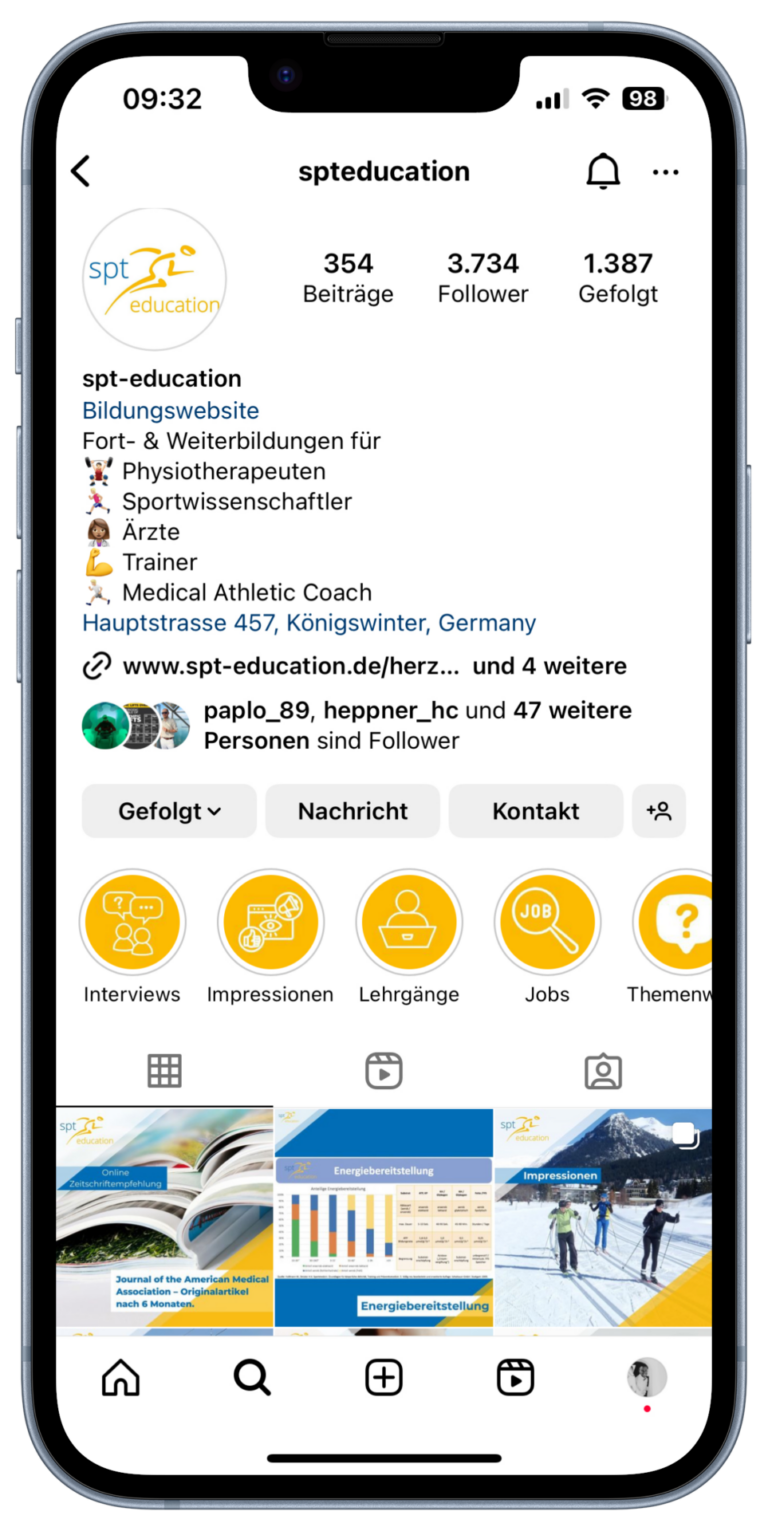The image size is (768, 1531).
Task: Open the www.spt-education.de website link
Action: click(x=290, y=666)
